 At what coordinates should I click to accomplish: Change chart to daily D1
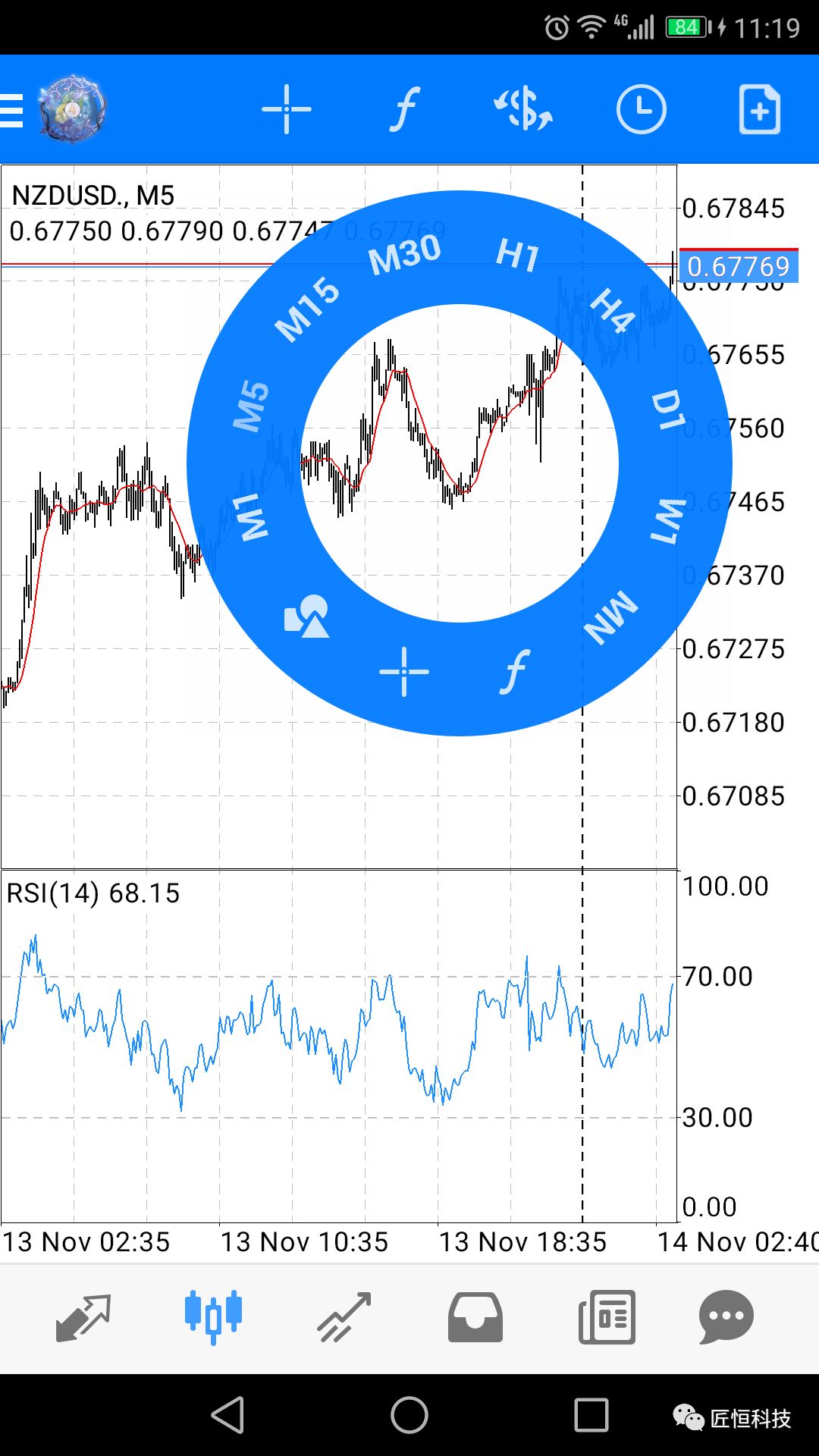pyautogui.click(x=668, y=409)
